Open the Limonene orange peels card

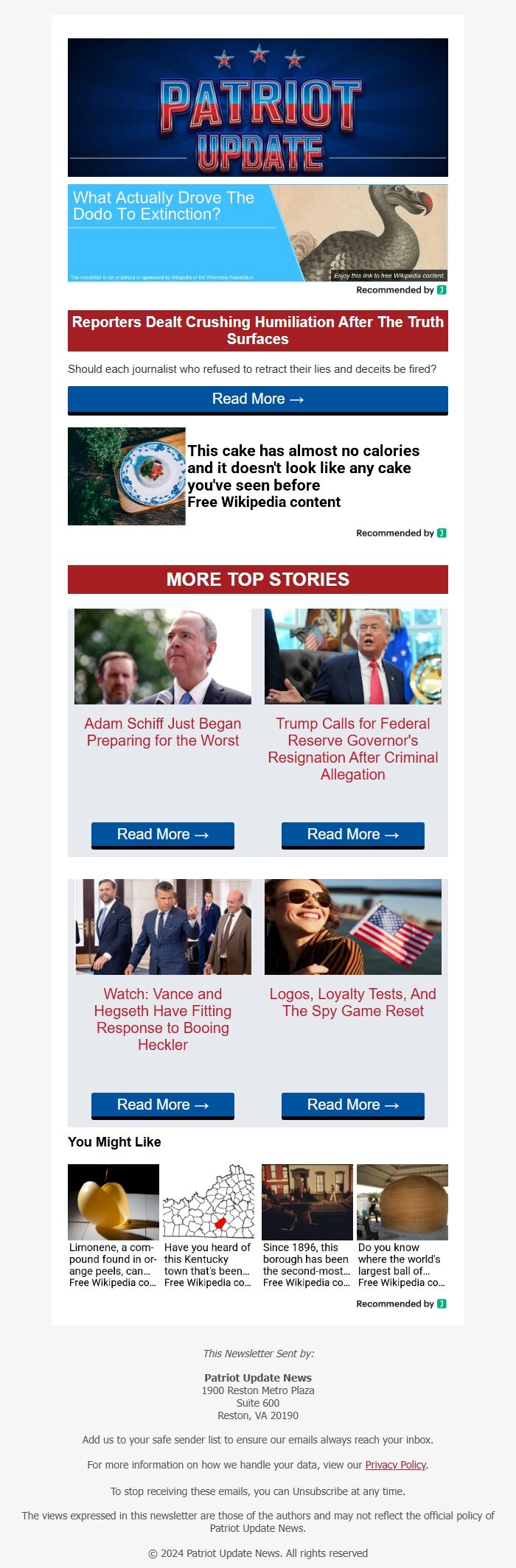[x=113, y=1226]
